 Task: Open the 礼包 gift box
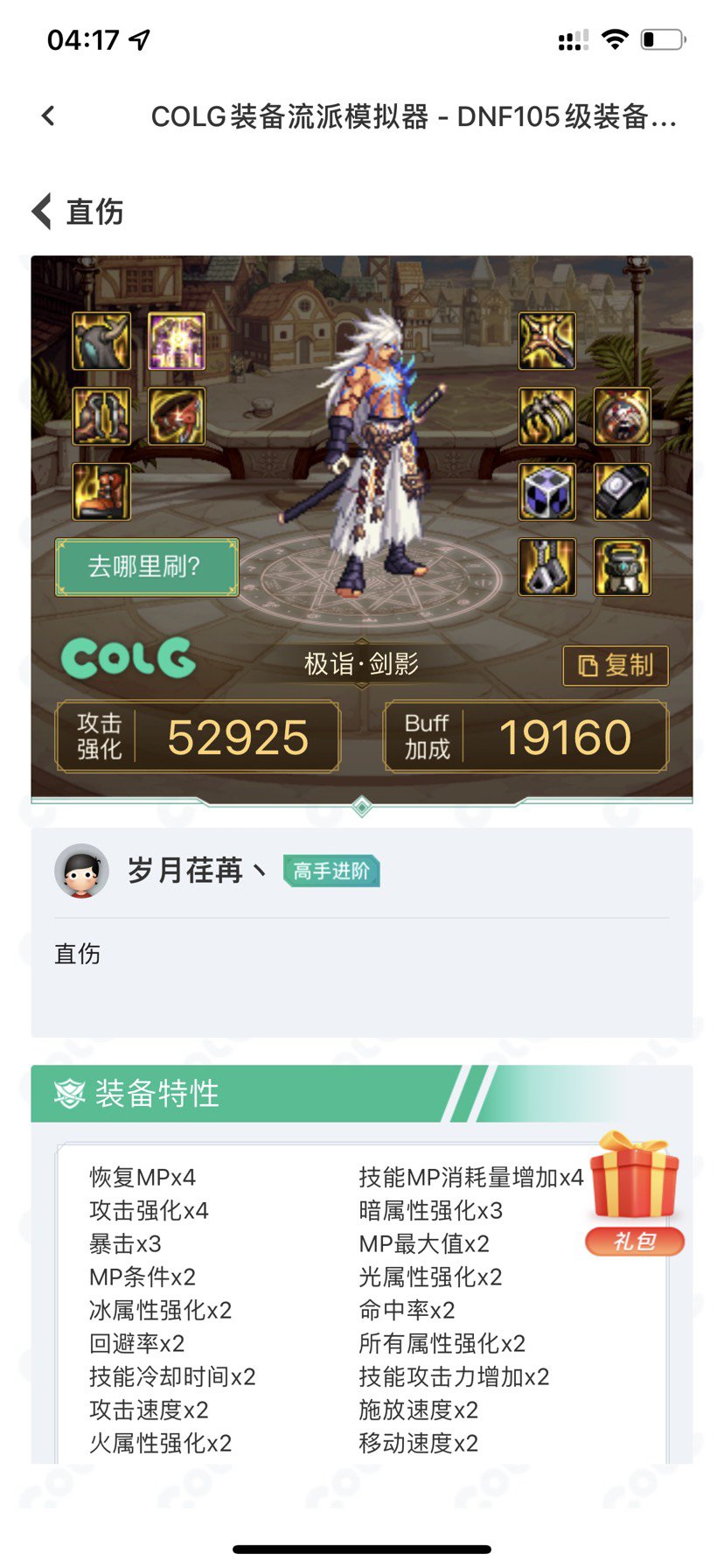(x=635, y=1190)
